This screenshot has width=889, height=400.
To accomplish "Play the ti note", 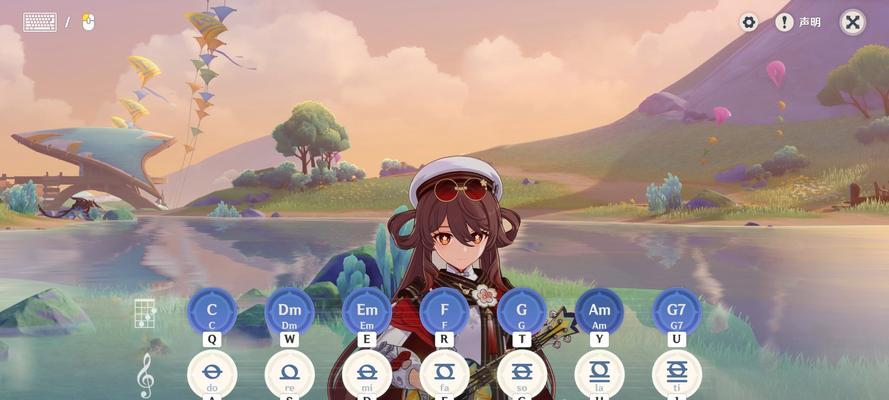I will 677,374.
